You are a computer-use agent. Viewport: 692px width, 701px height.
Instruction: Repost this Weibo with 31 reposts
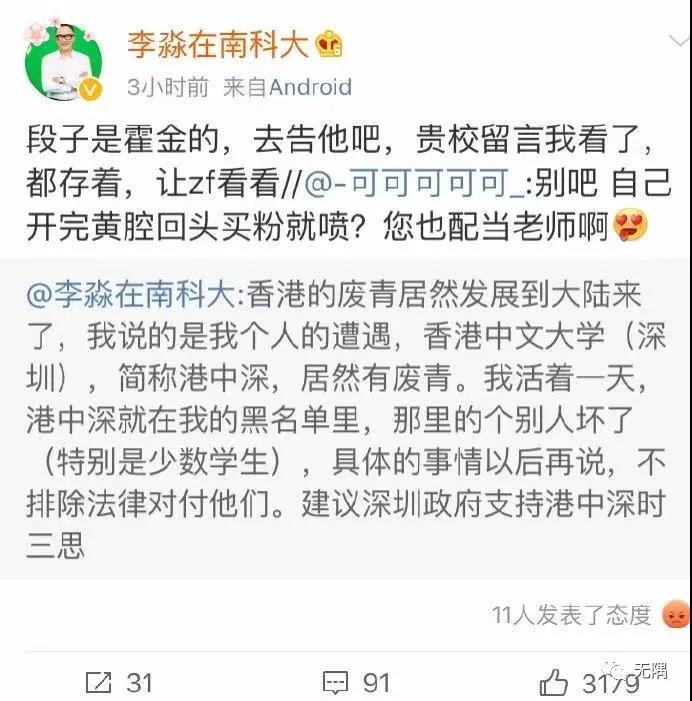[x=119, y=681]
